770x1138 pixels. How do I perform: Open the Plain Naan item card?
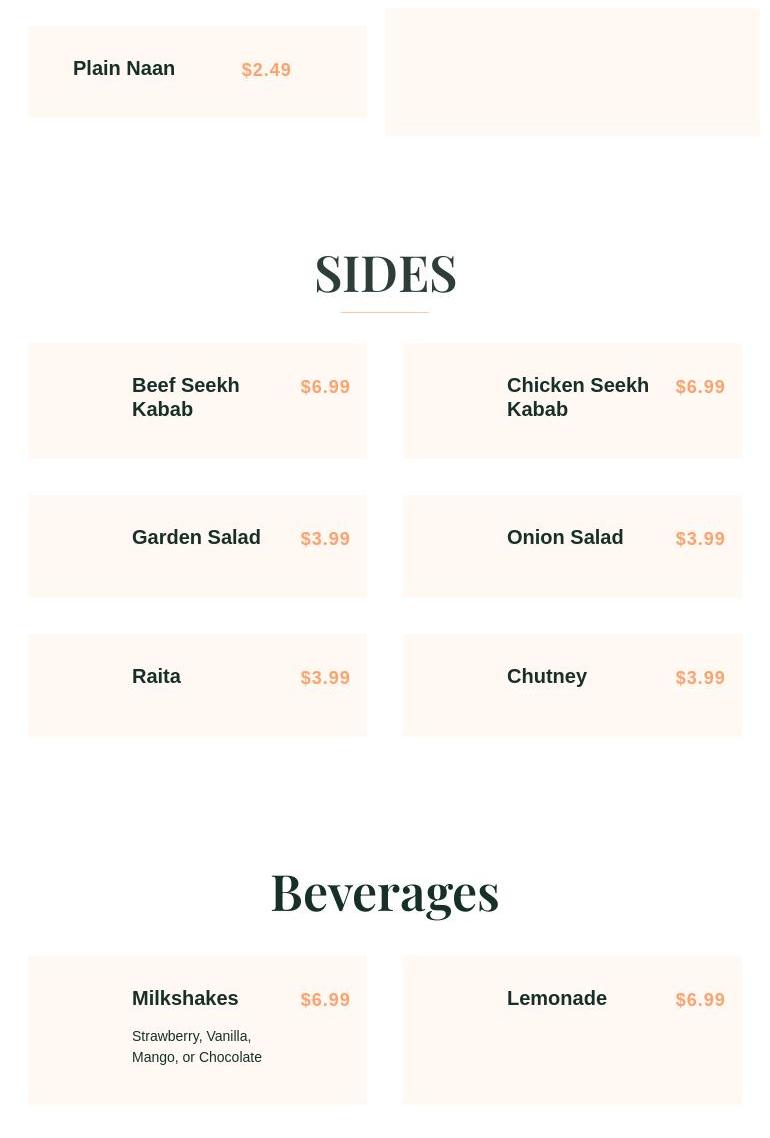pos(197,71)
